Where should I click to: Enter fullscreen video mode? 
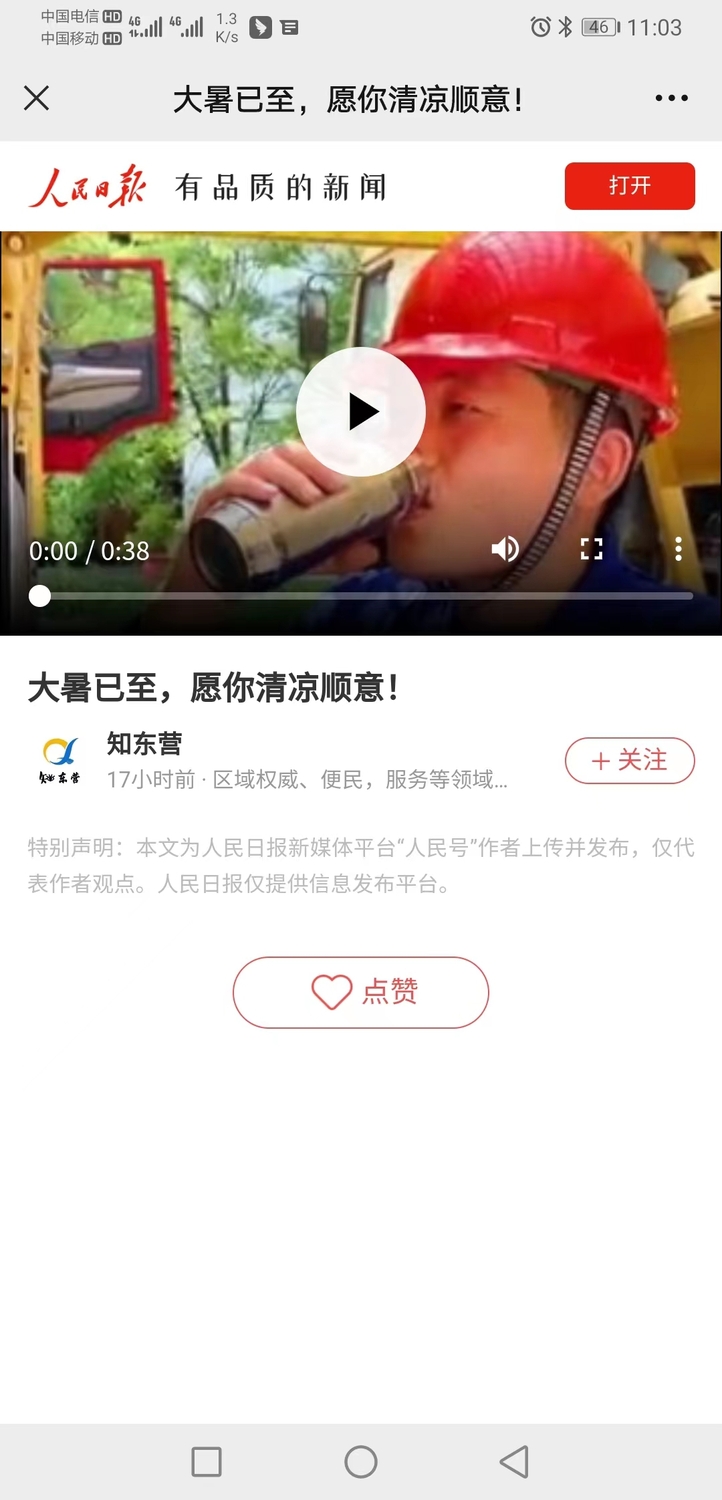pos(592,548)
